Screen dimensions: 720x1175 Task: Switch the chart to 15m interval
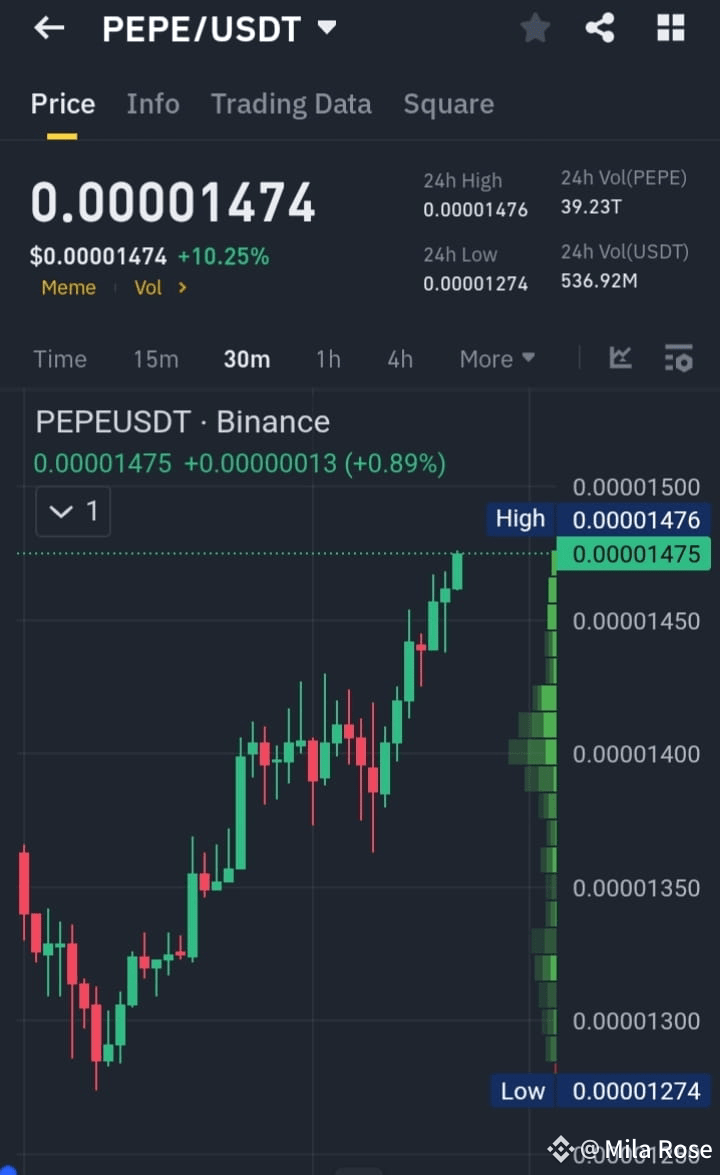[156, 358]
